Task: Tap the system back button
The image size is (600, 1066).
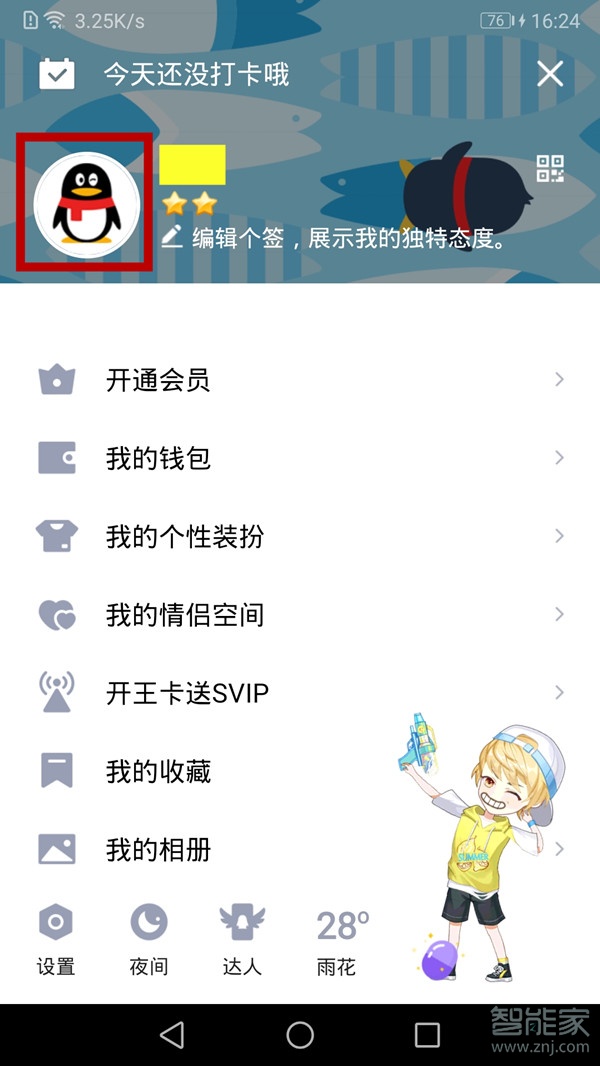Action: tap(172, 1035)
